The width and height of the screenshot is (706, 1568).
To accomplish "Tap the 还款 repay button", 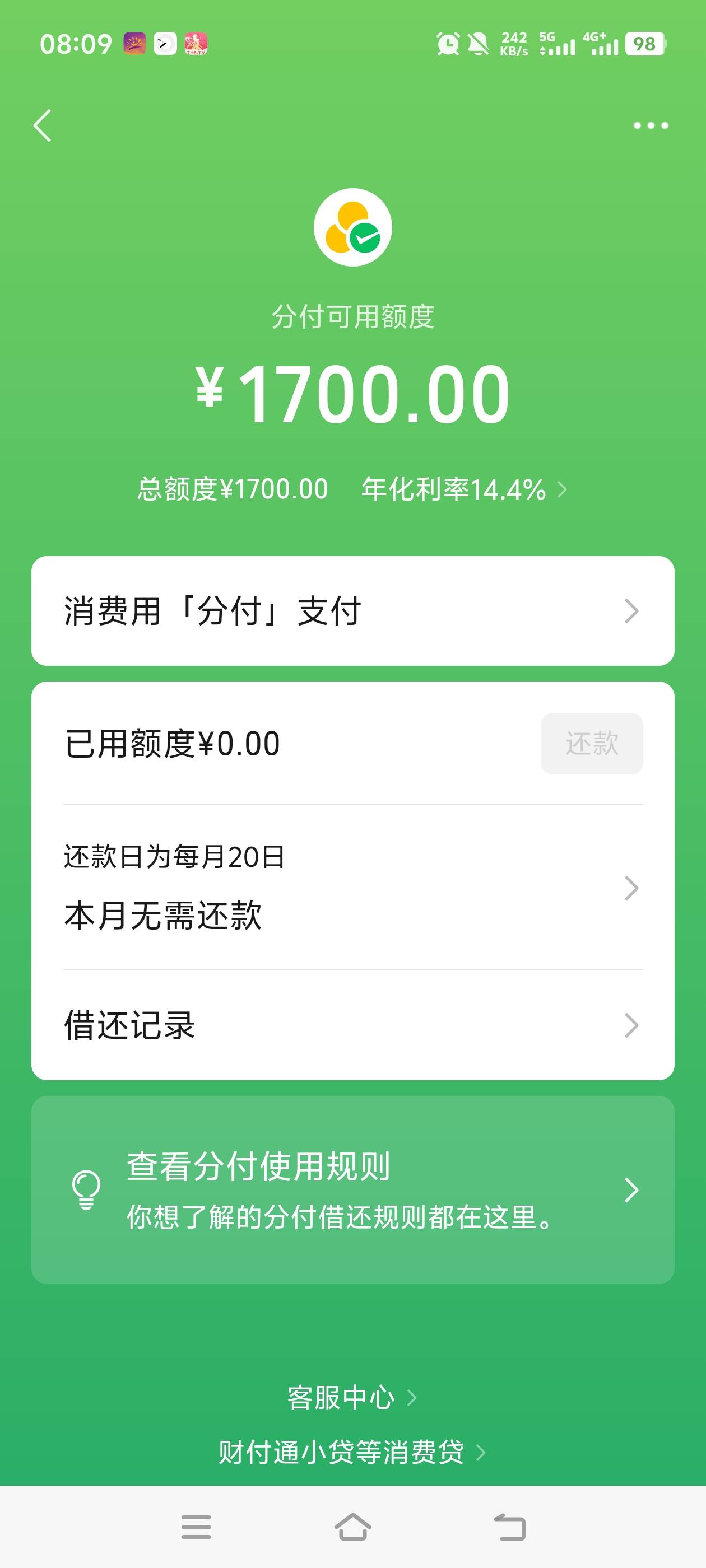I will [x=592, y=743].
